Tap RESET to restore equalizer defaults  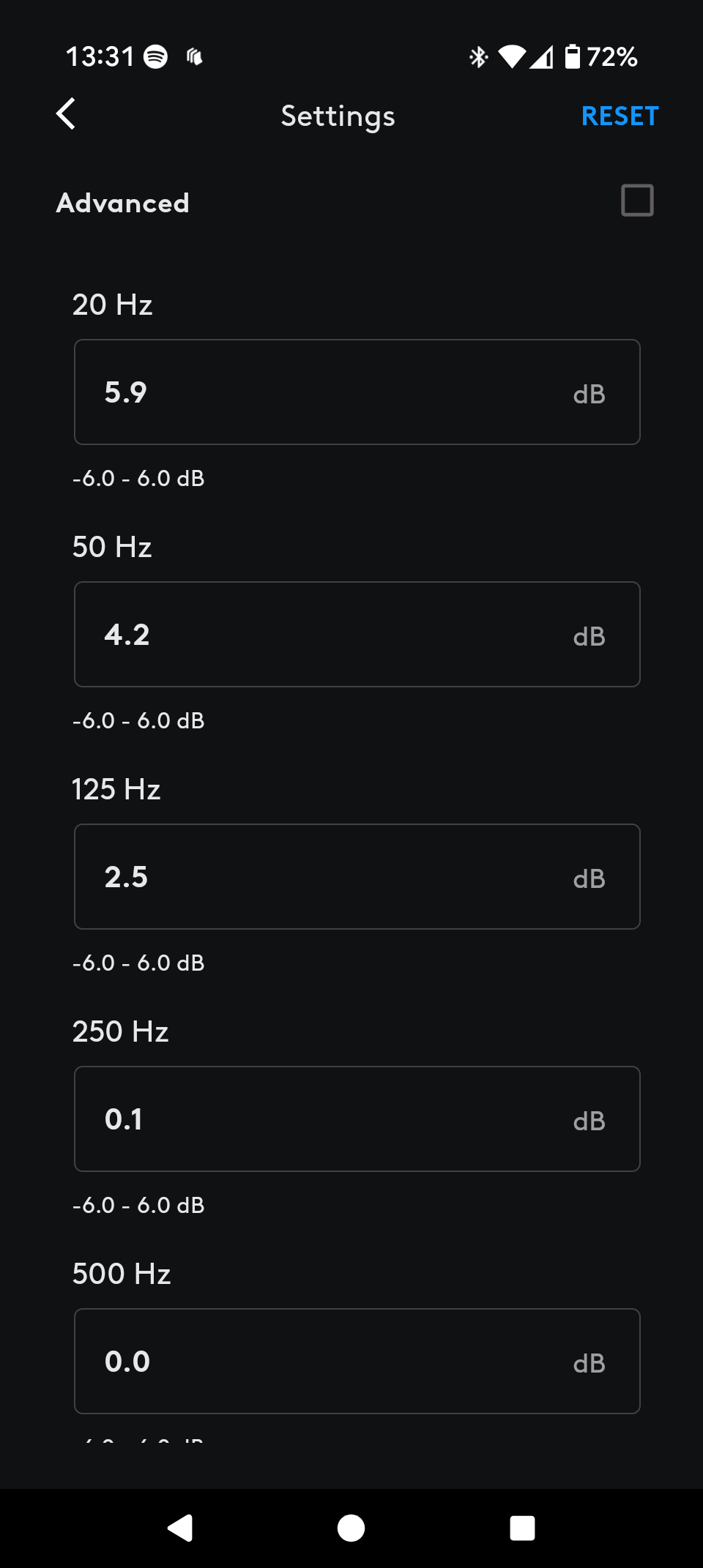tap(620, 116)
